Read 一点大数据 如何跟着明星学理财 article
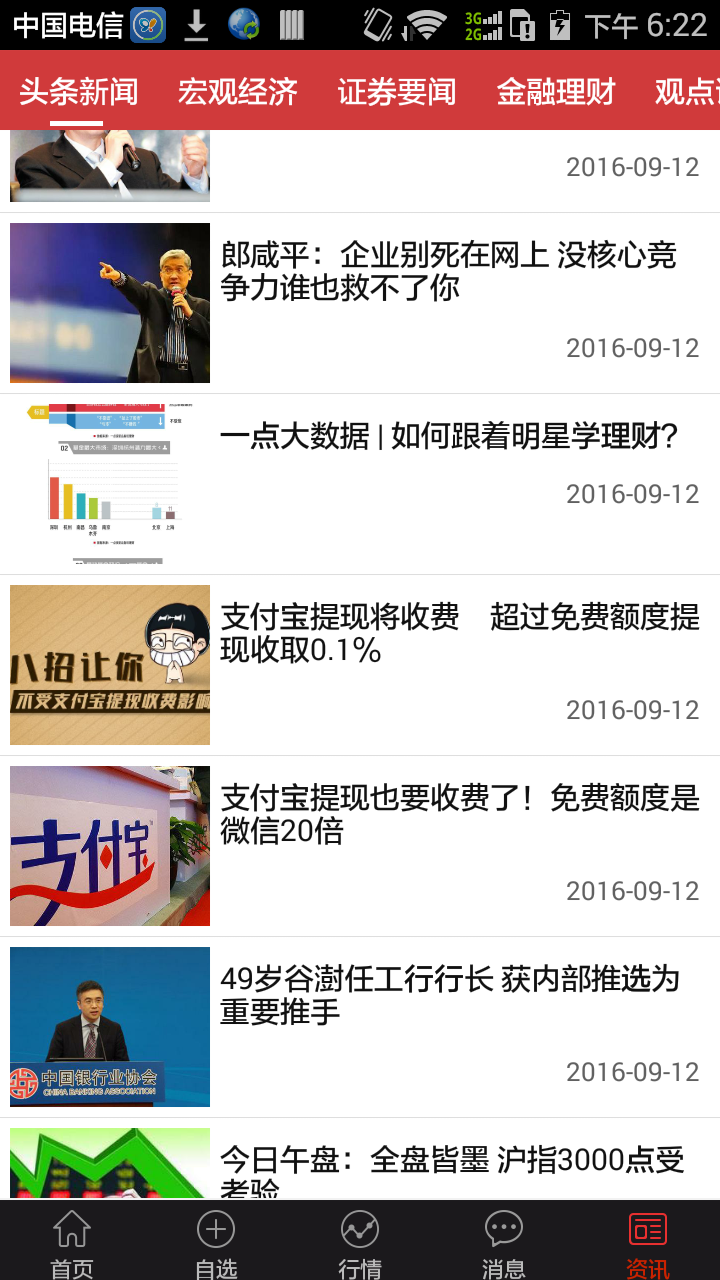Image resolution: width=720 pixels, height=1280 pixels. pos(448,437)
